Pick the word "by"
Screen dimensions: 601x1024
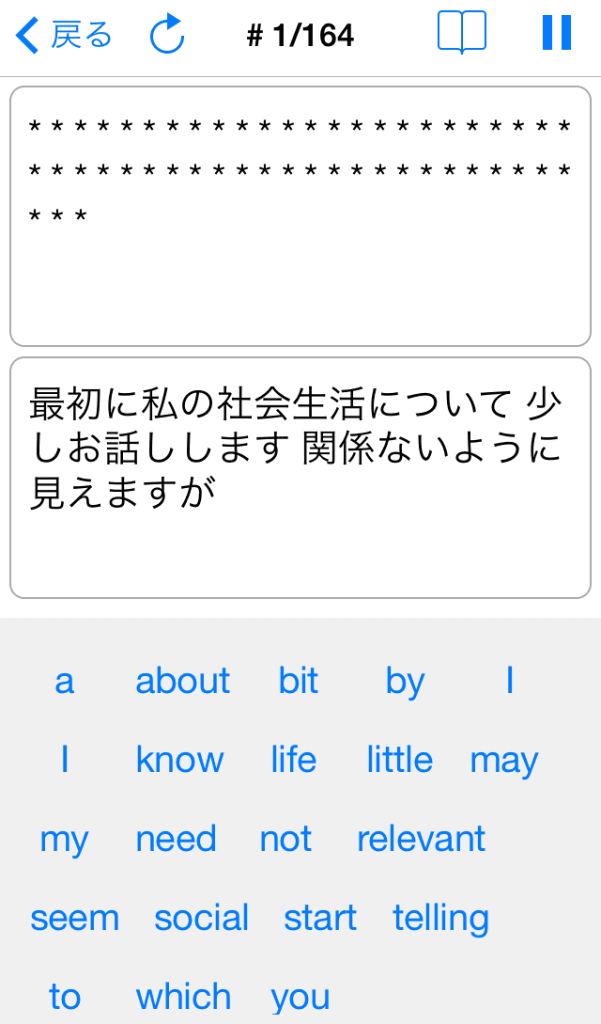(x=405, y=683)
